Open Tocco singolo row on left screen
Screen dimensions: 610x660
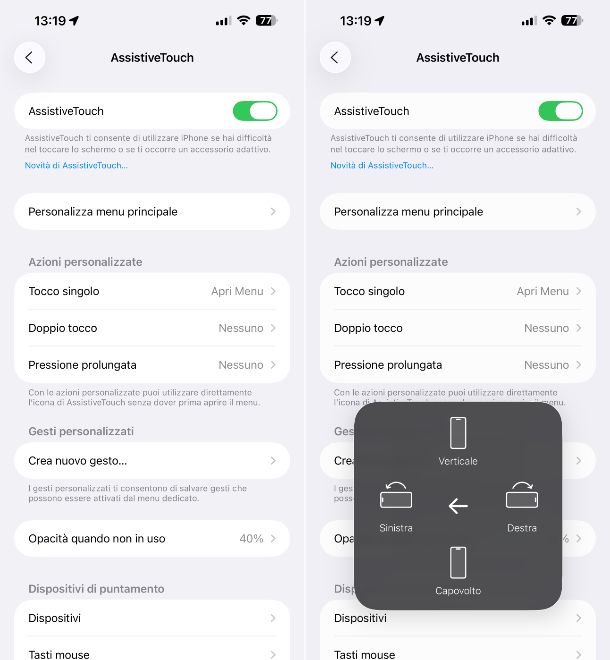coord(152,291)
